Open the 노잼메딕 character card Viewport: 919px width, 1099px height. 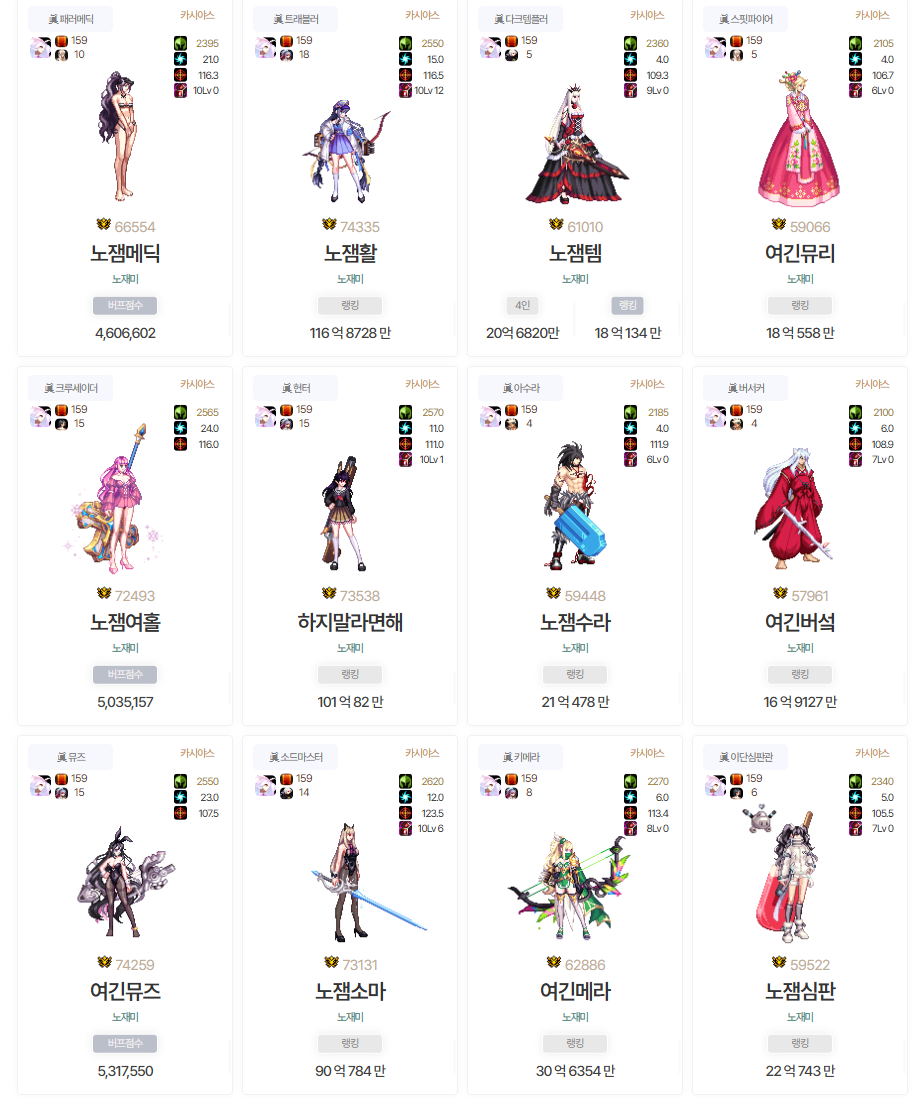click(x=125, y=254)
